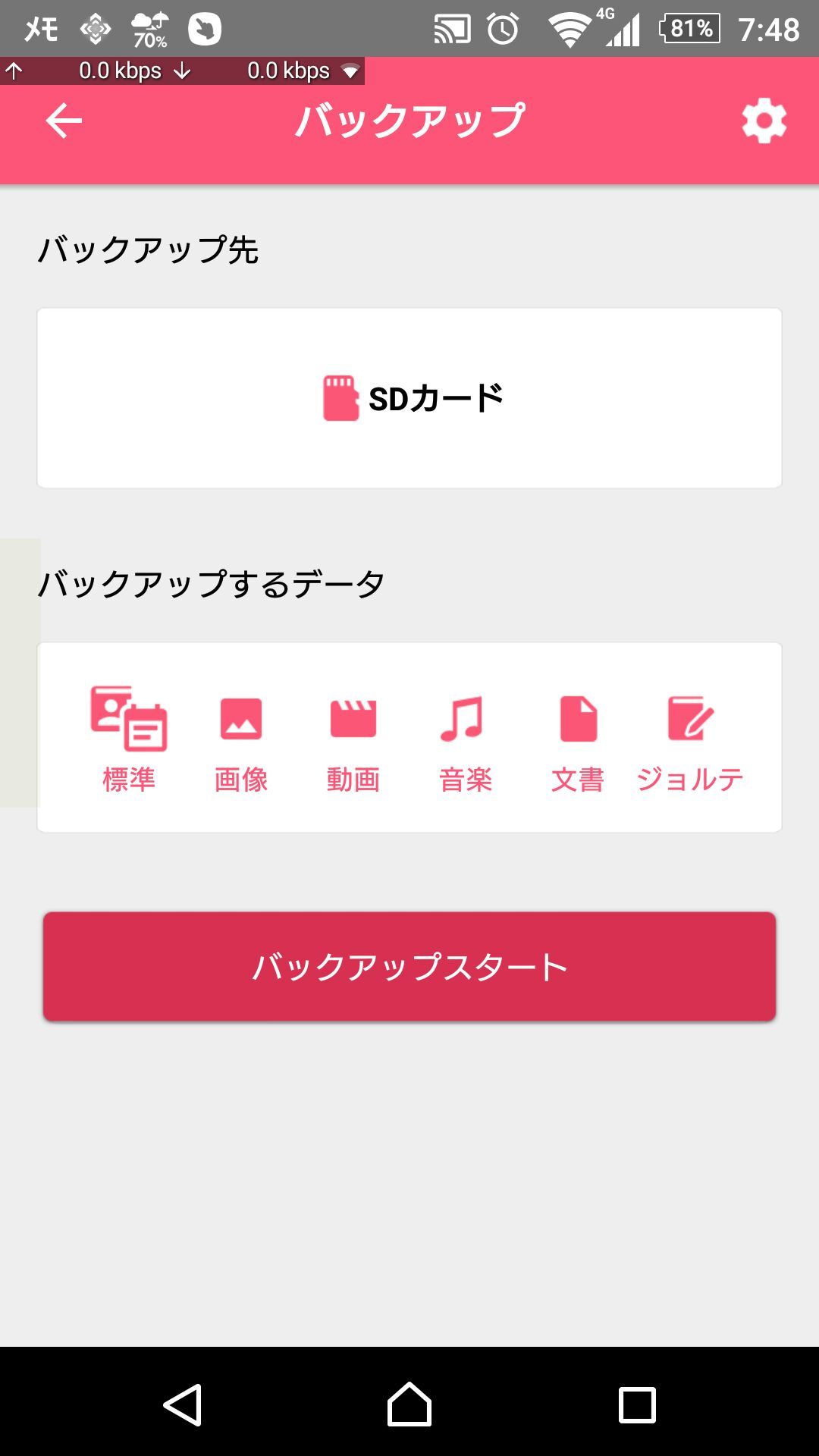
Task: Choose 動画 data type
Action: click(x=353, y=739)
